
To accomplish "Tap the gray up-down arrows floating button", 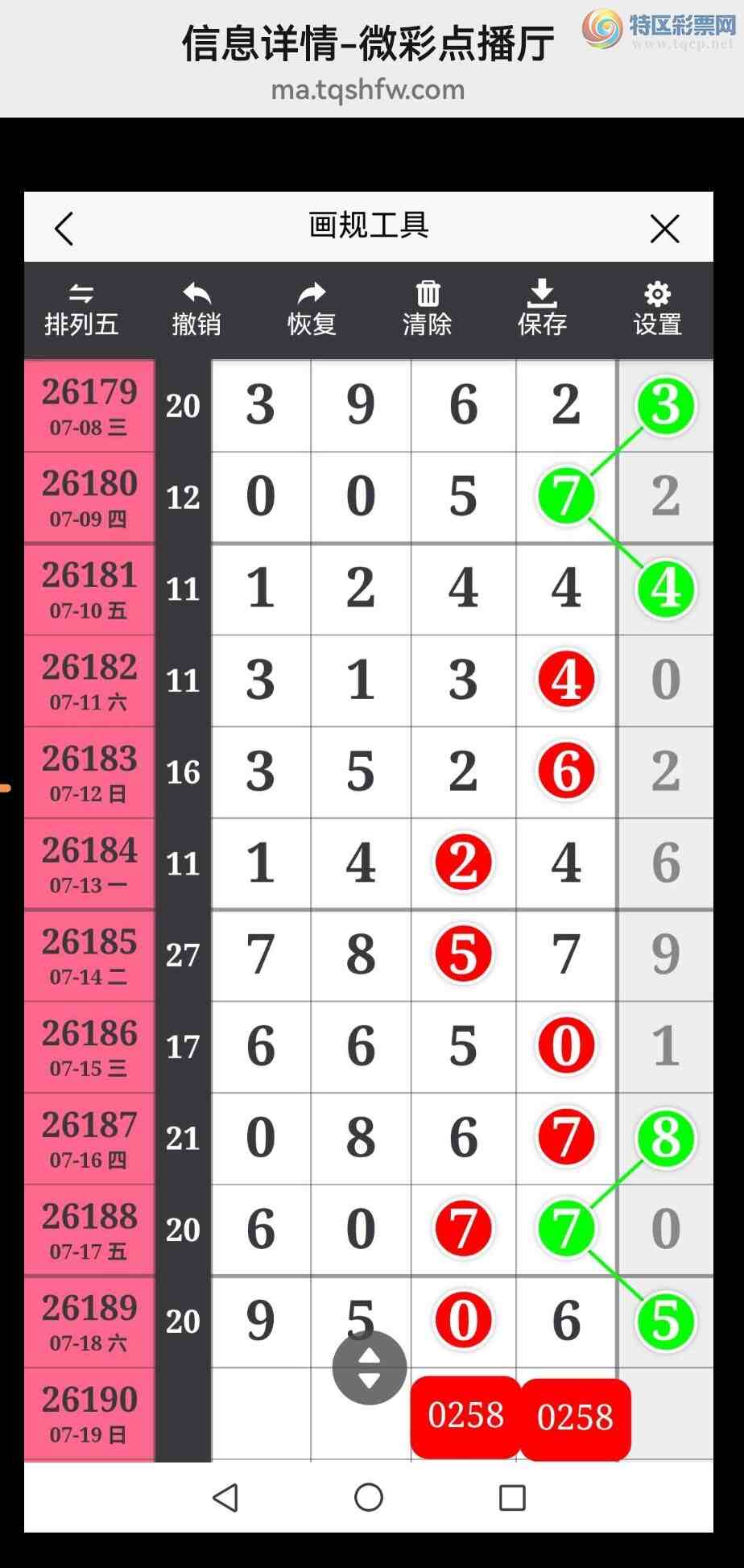I will (370, 1367).
